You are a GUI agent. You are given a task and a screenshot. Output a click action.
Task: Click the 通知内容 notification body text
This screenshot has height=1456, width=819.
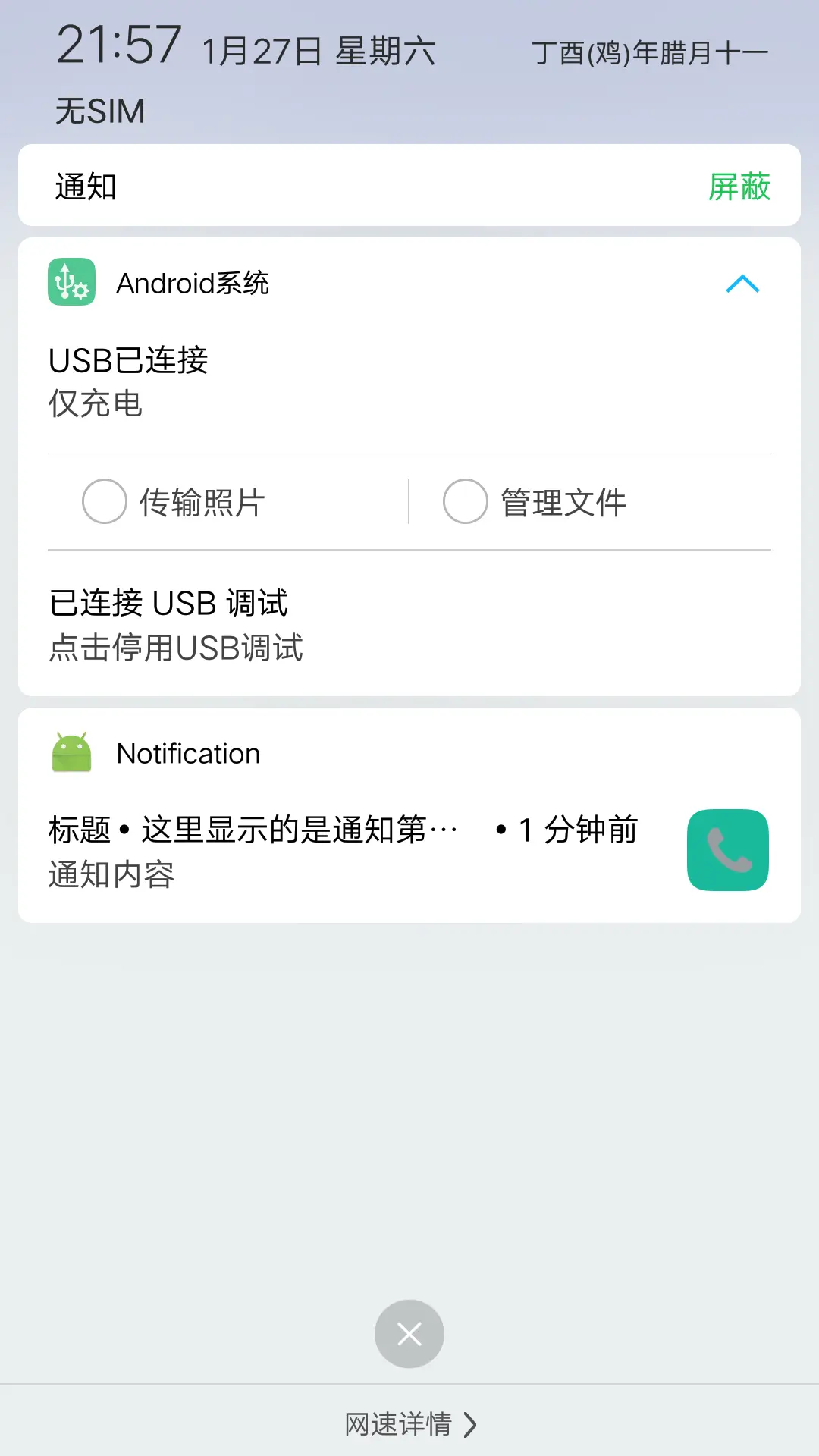tap(111, 874)
